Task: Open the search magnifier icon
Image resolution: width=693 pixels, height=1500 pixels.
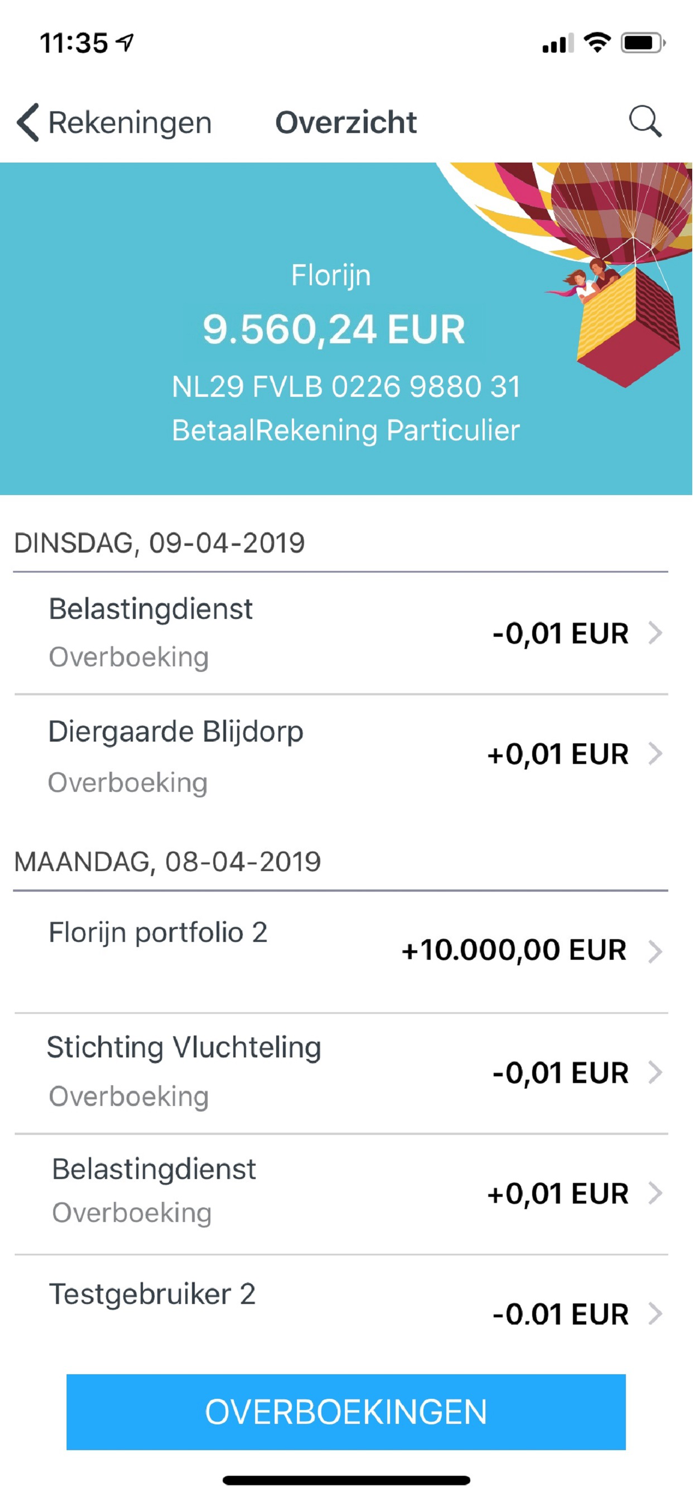Action: [645, 122]
